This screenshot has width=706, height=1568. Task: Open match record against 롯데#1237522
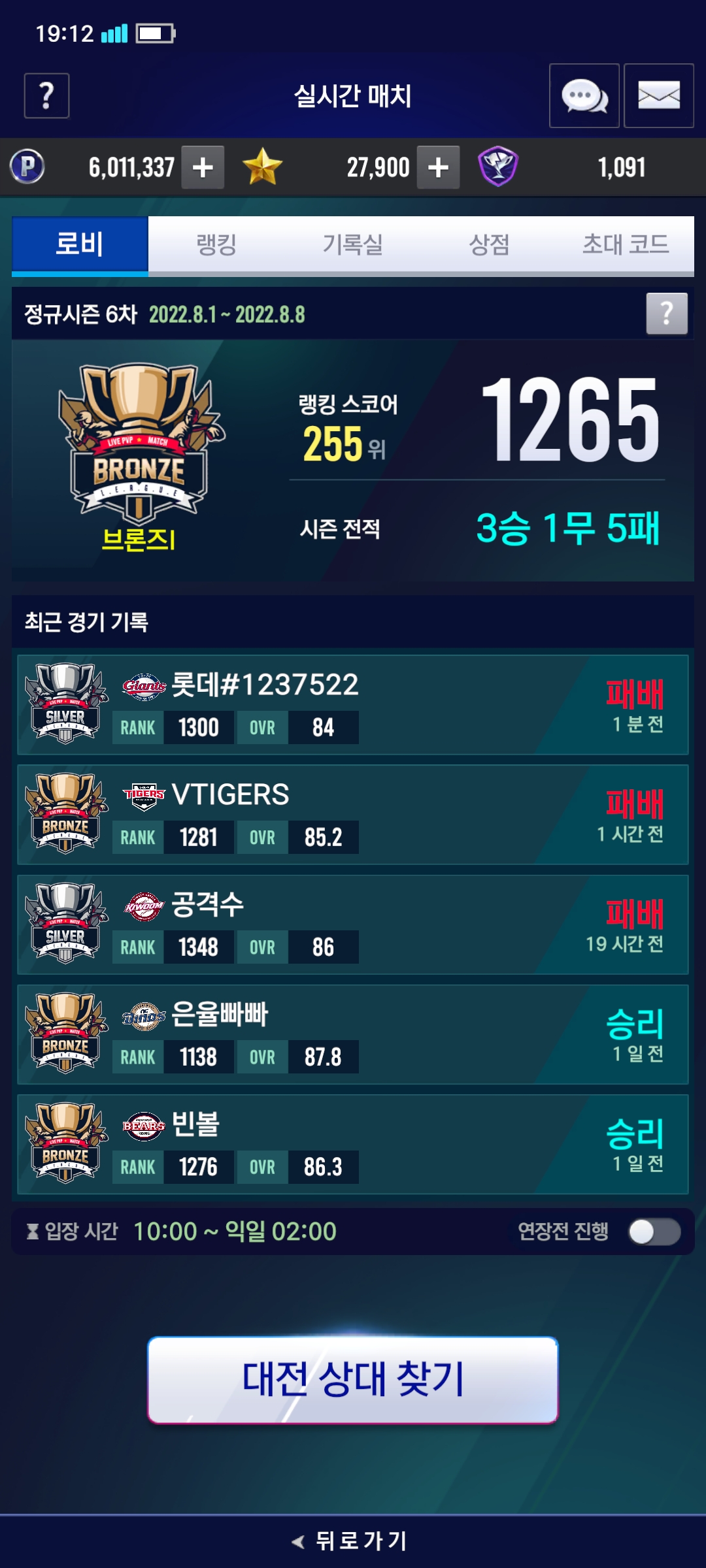[x=353, y=705]
